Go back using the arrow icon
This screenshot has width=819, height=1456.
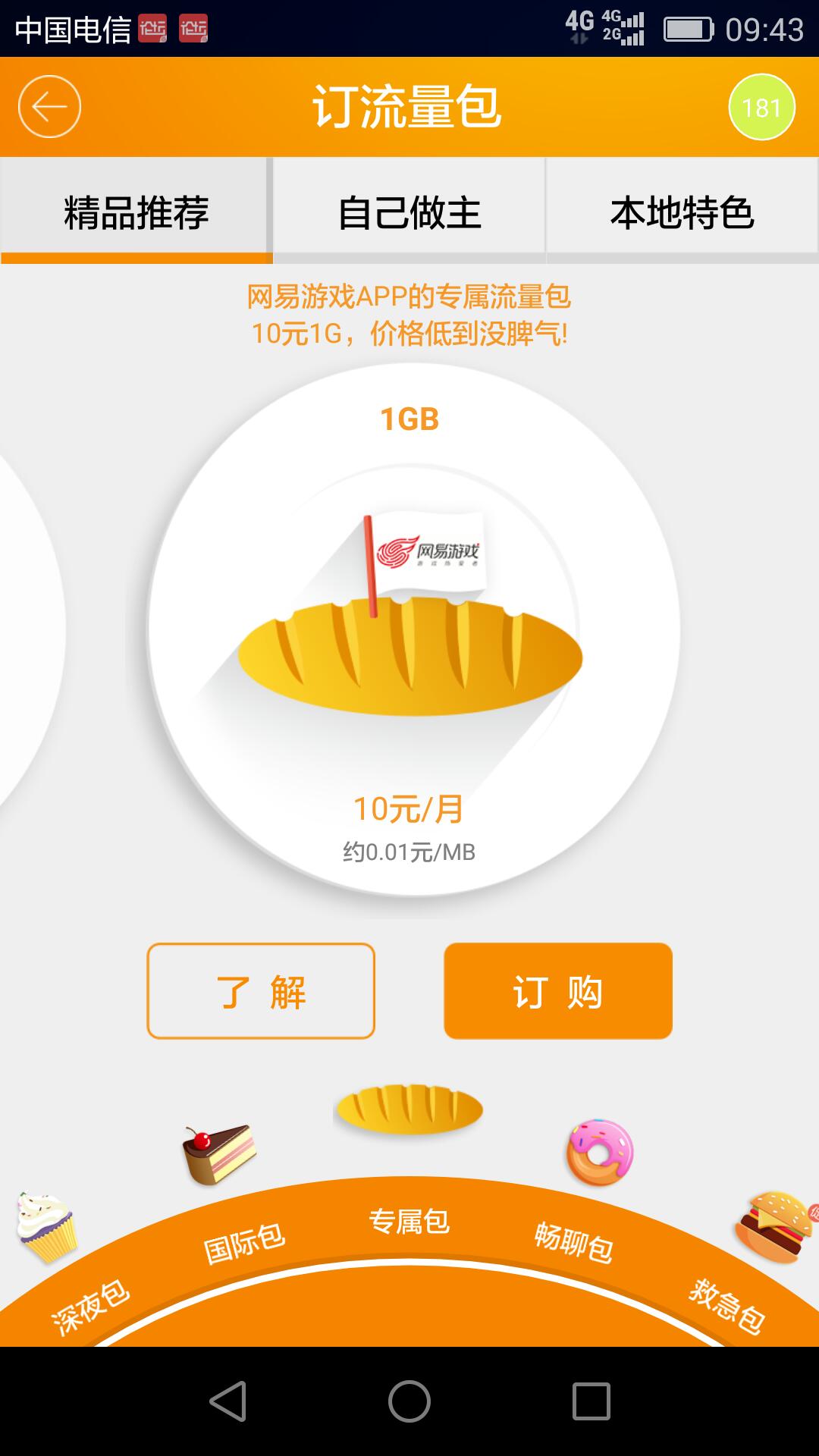pos(49,107)
